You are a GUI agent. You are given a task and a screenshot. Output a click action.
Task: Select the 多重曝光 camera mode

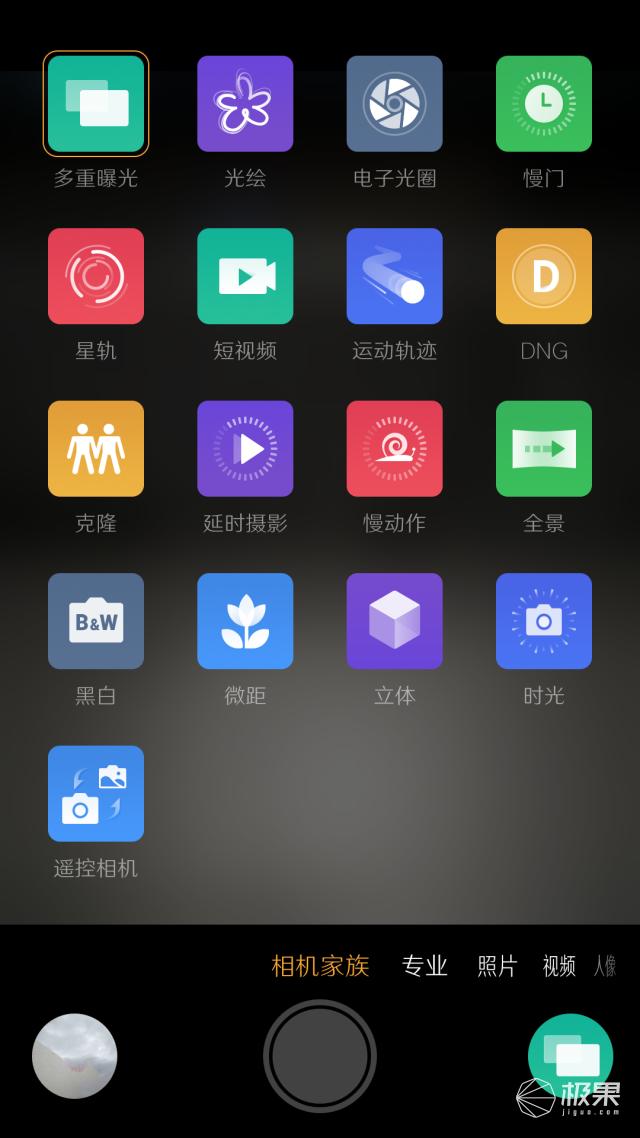96,104
